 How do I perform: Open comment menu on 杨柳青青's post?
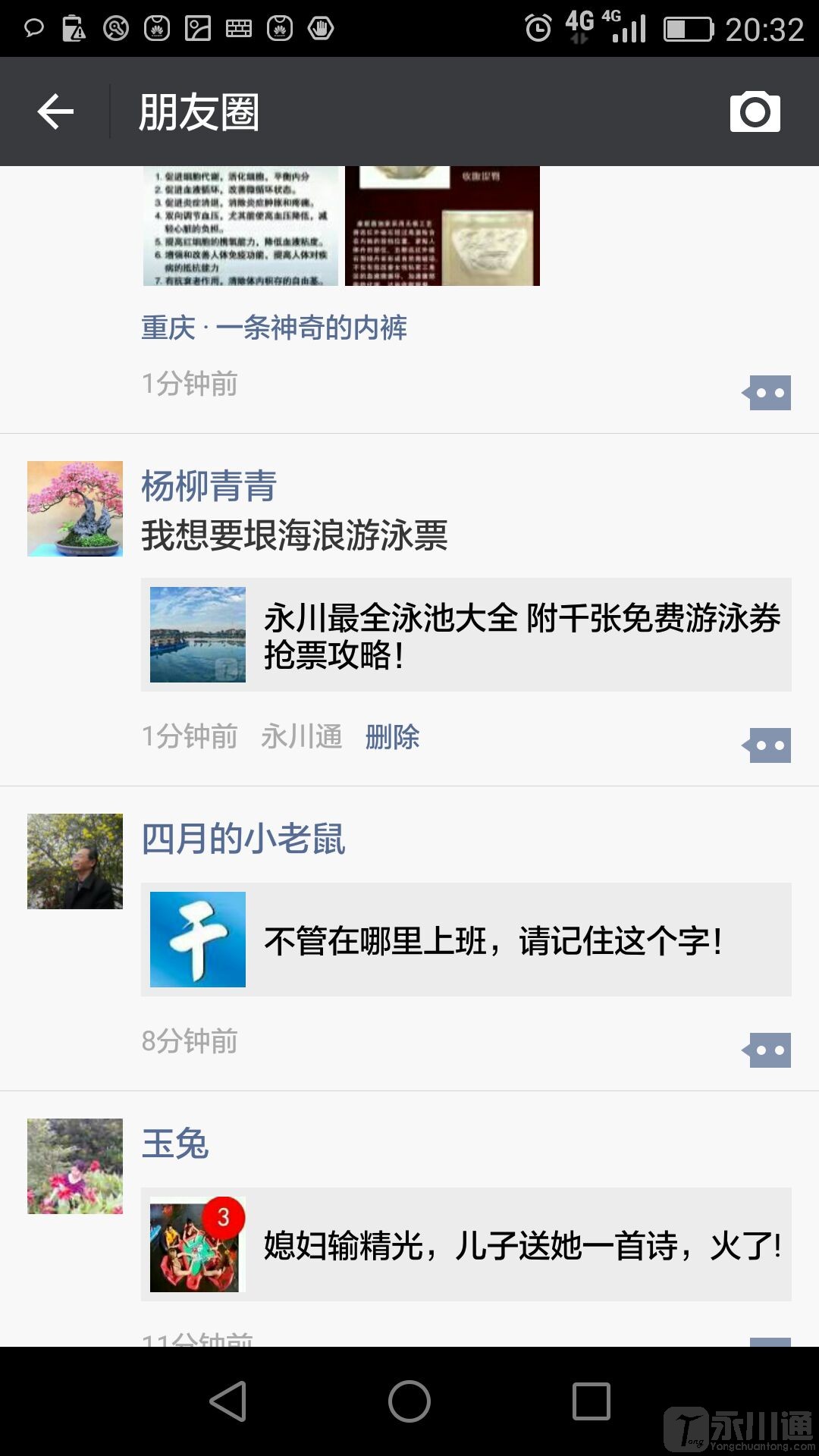pos(768,745)
